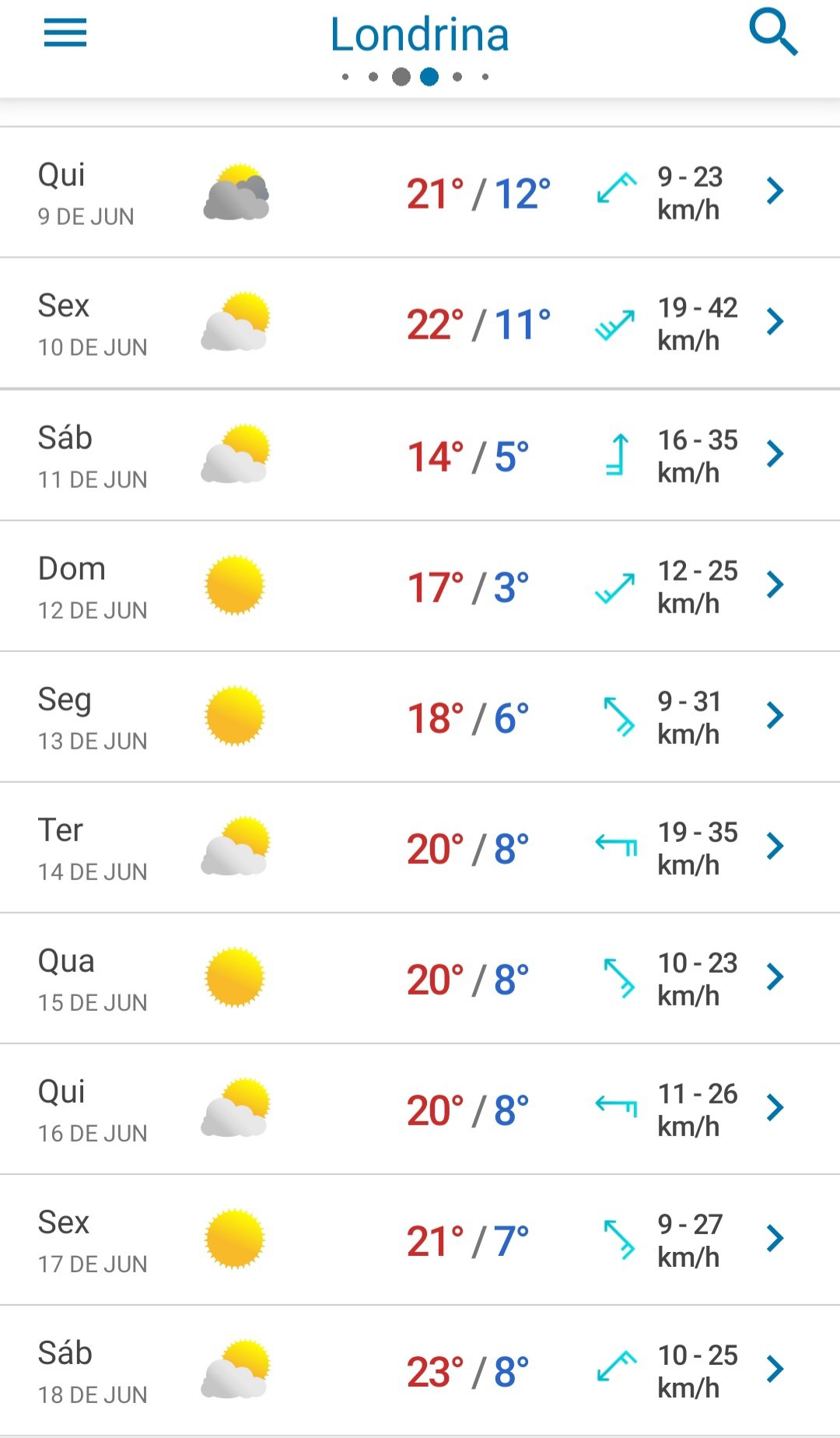
Task: Open Sáb 18 de Jun forecast
Action: tap(420, 1370)
